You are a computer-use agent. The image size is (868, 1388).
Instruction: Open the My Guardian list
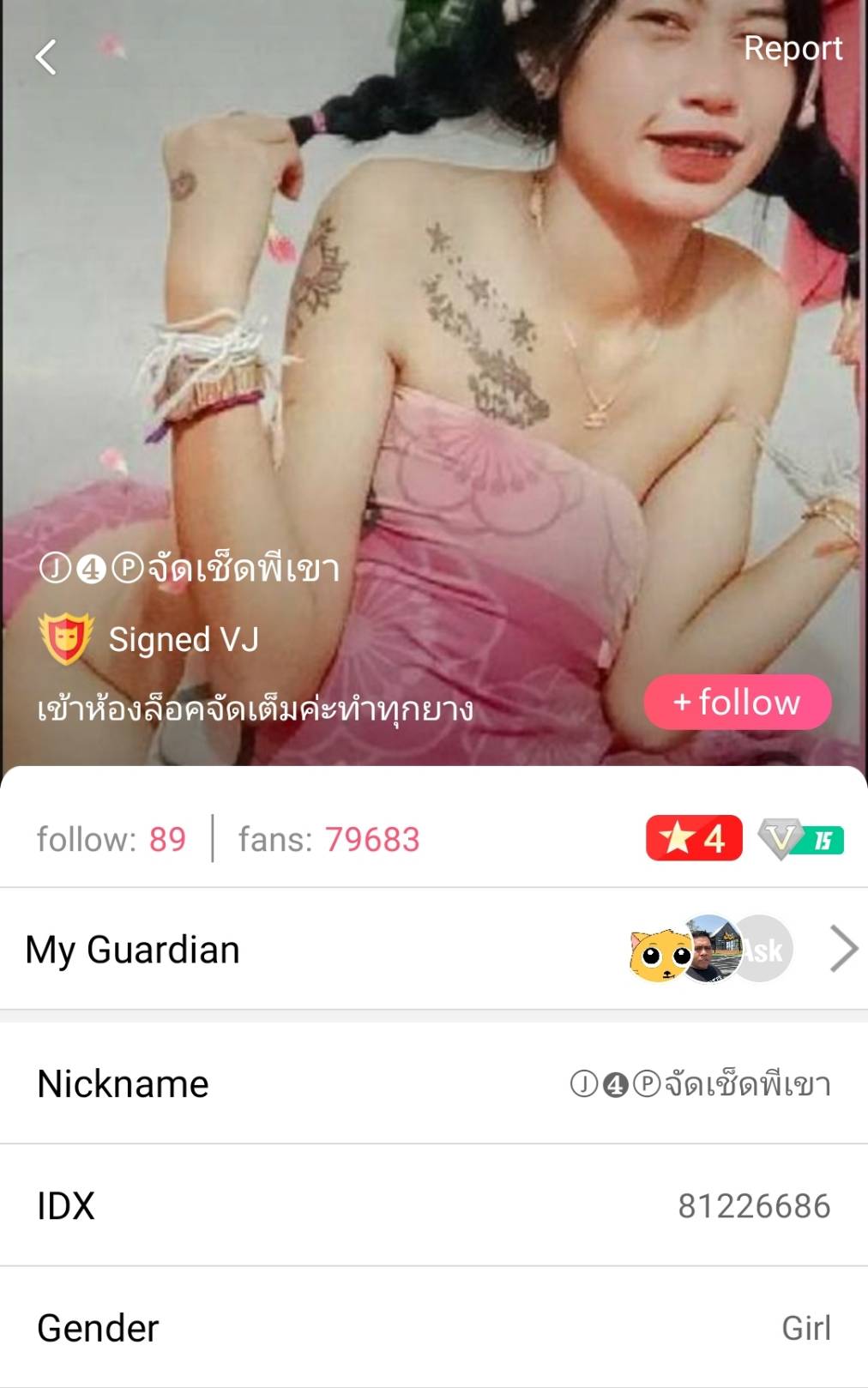click(x=434, y=950)
